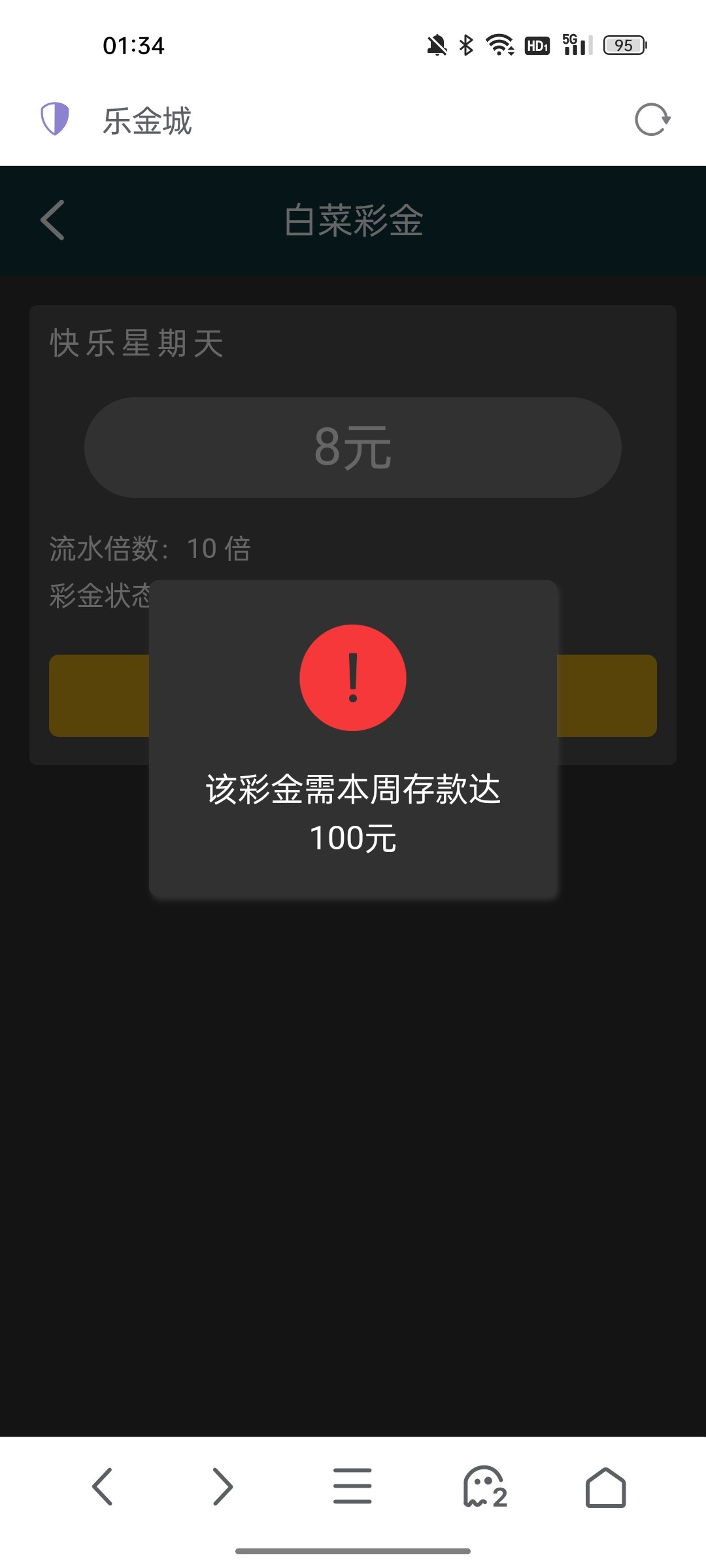
Task: Reload the page with the refresh icon
Action: tap(652, 120)
